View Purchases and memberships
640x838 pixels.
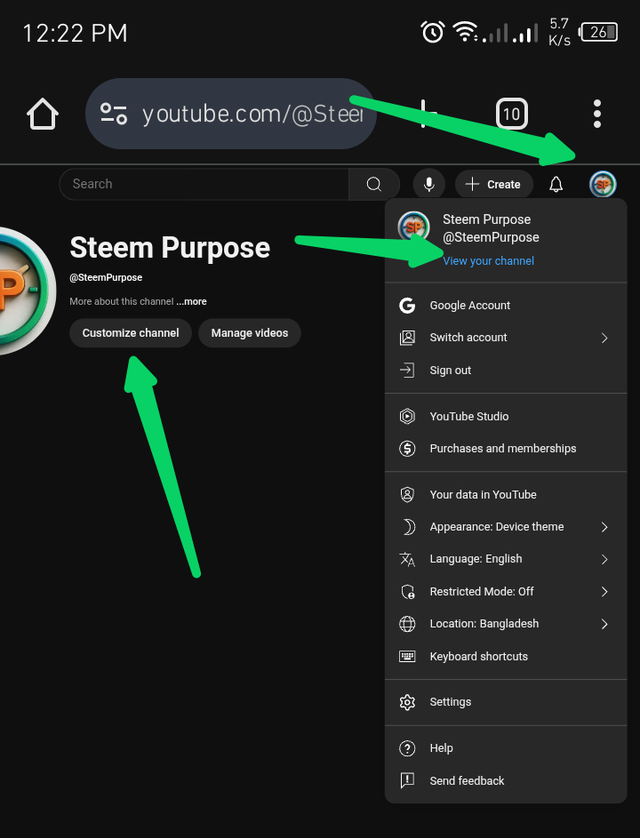pyautogui.click(x=502, y=449)
